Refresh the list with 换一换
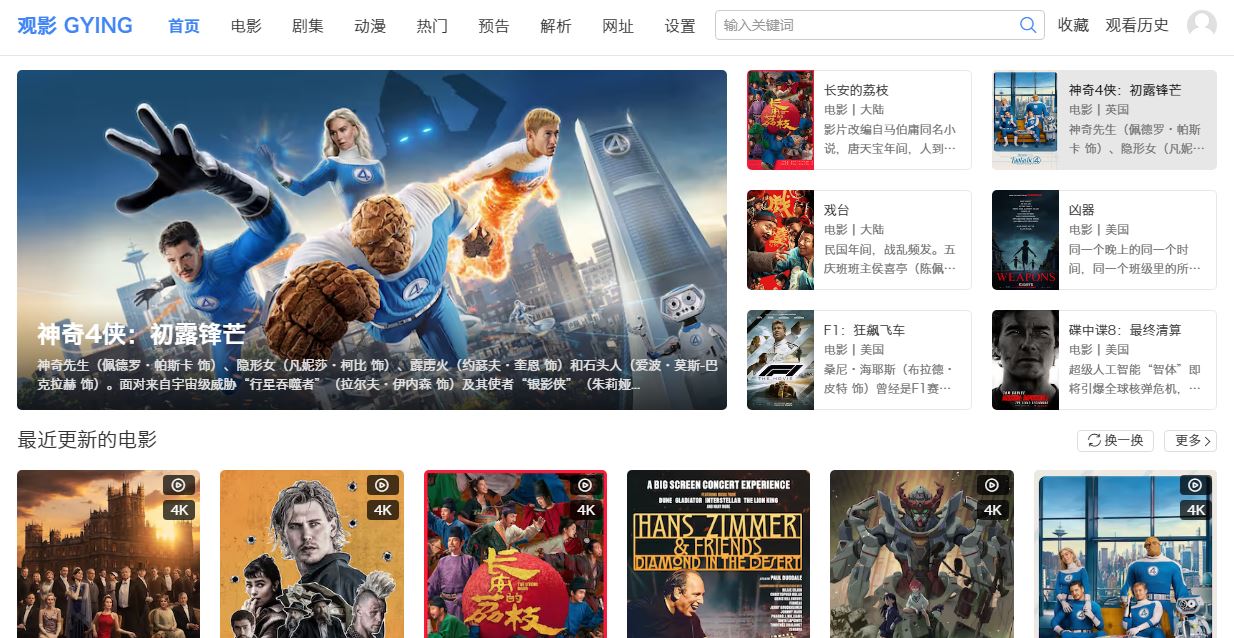The height and width of the screenshot is (638, 1234). pos(1115,441)
